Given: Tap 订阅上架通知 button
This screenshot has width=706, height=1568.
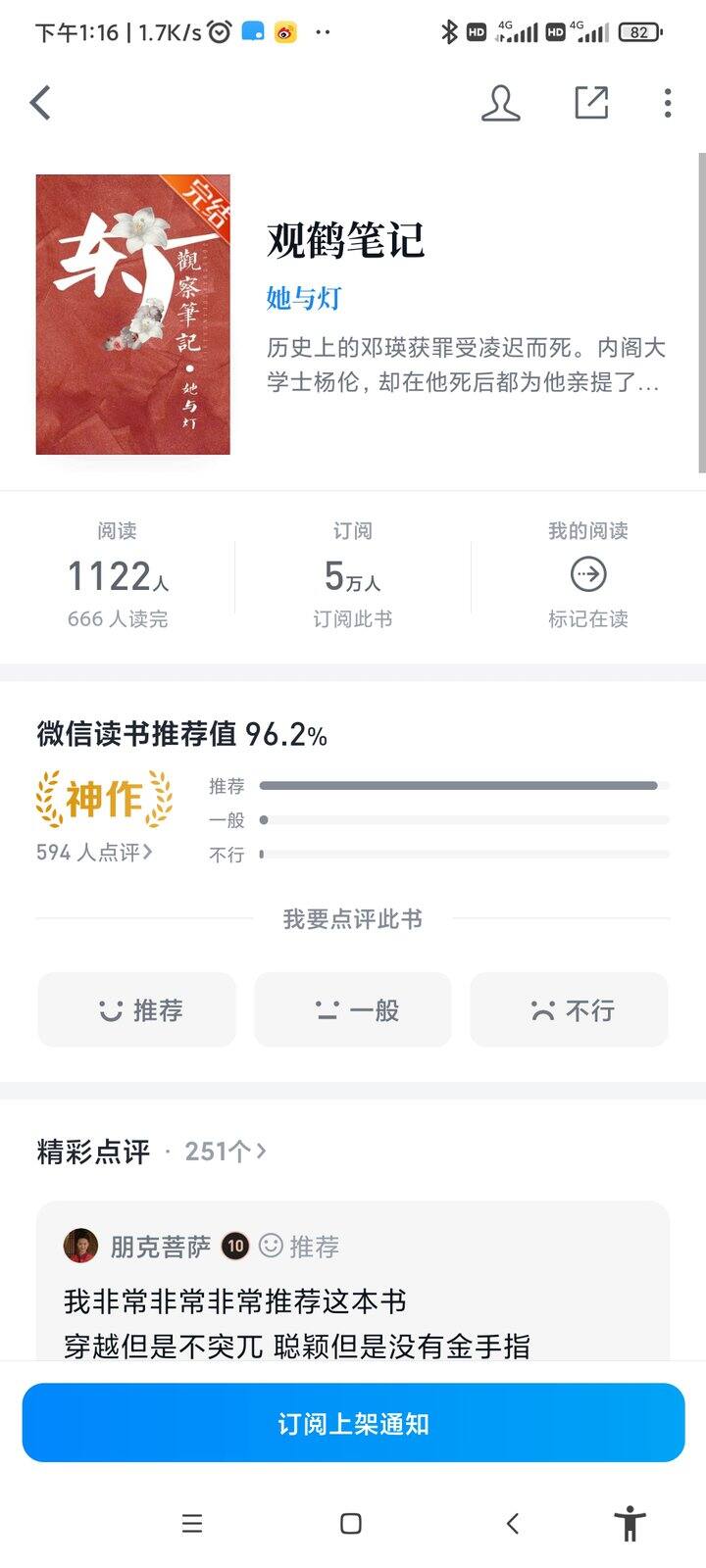Looking at the screenshot, I should (353, 1423).
